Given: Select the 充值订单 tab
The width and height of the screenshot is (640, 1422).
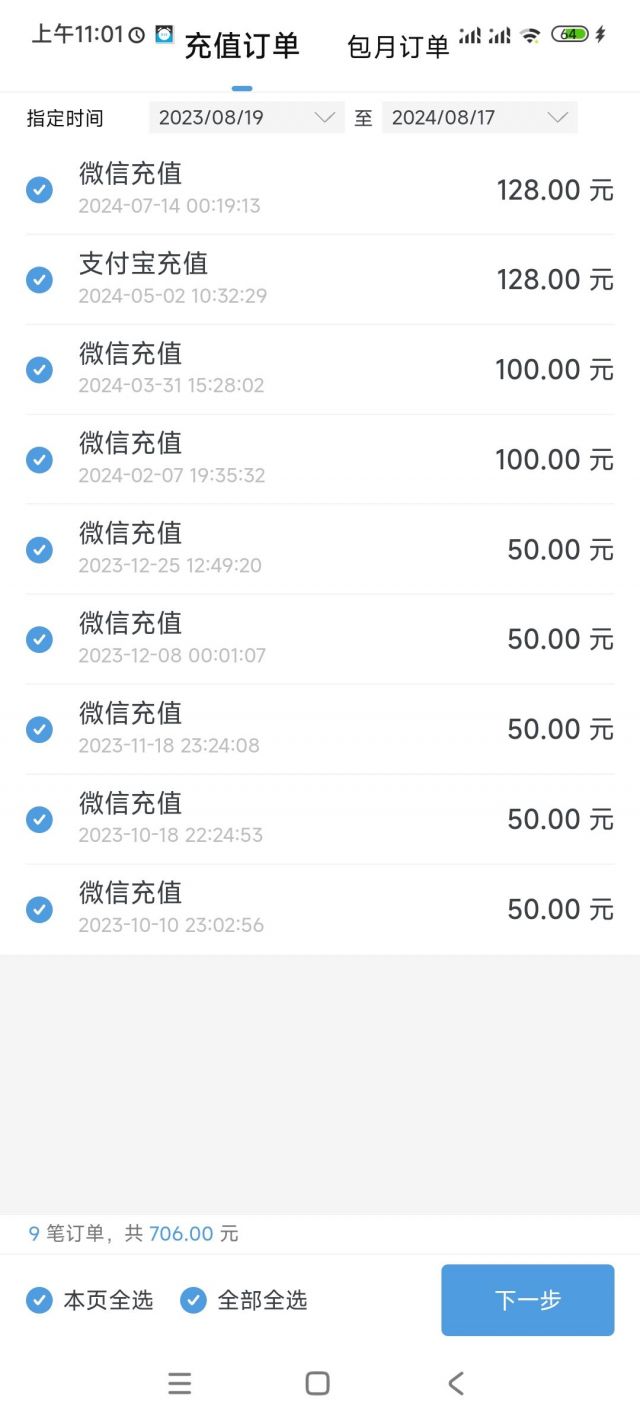Looking at the screenshot, I should point(242,46).
